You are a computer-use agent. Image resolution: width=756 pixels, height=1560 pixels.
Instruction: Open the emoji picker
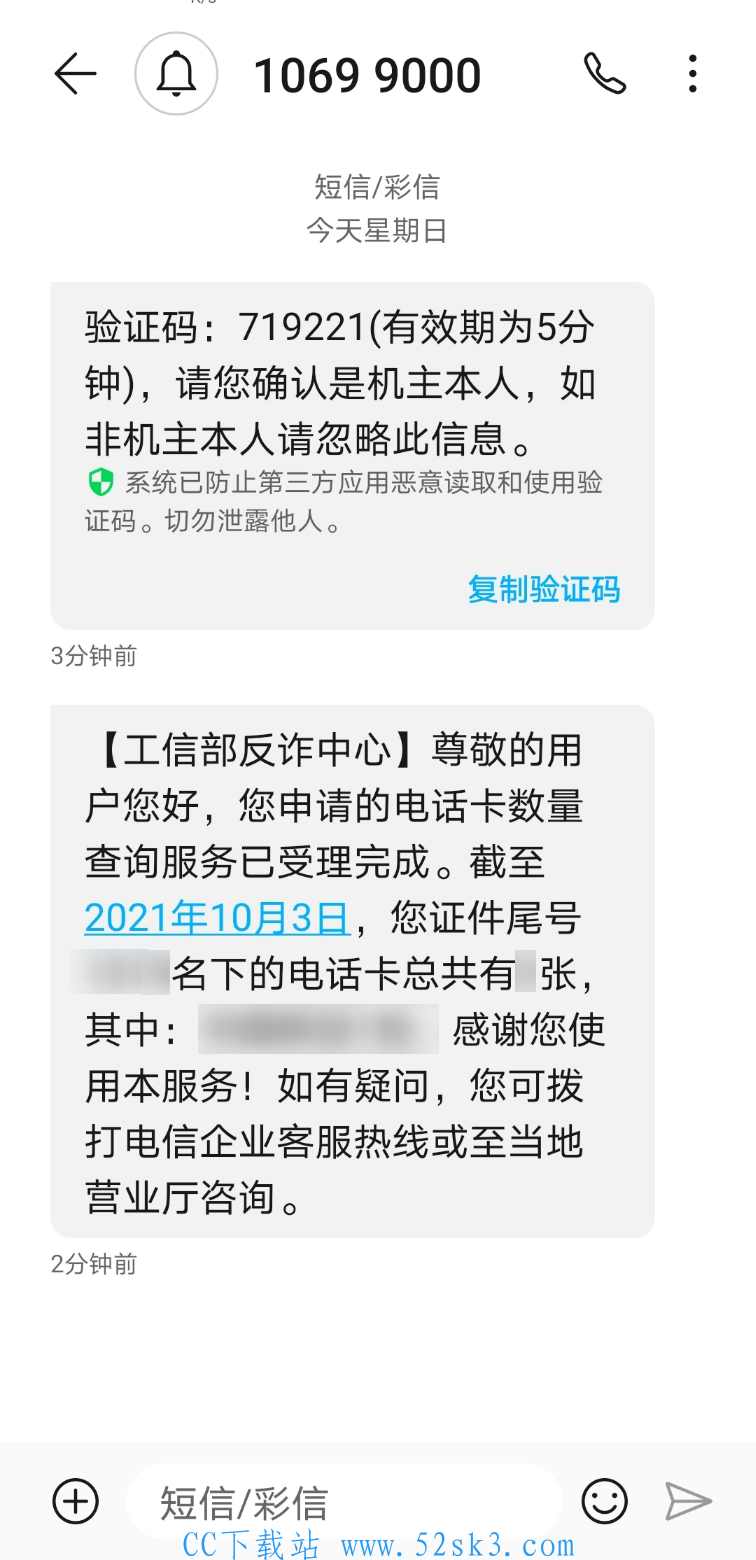pyautogui.click(x=605, y=1501)
